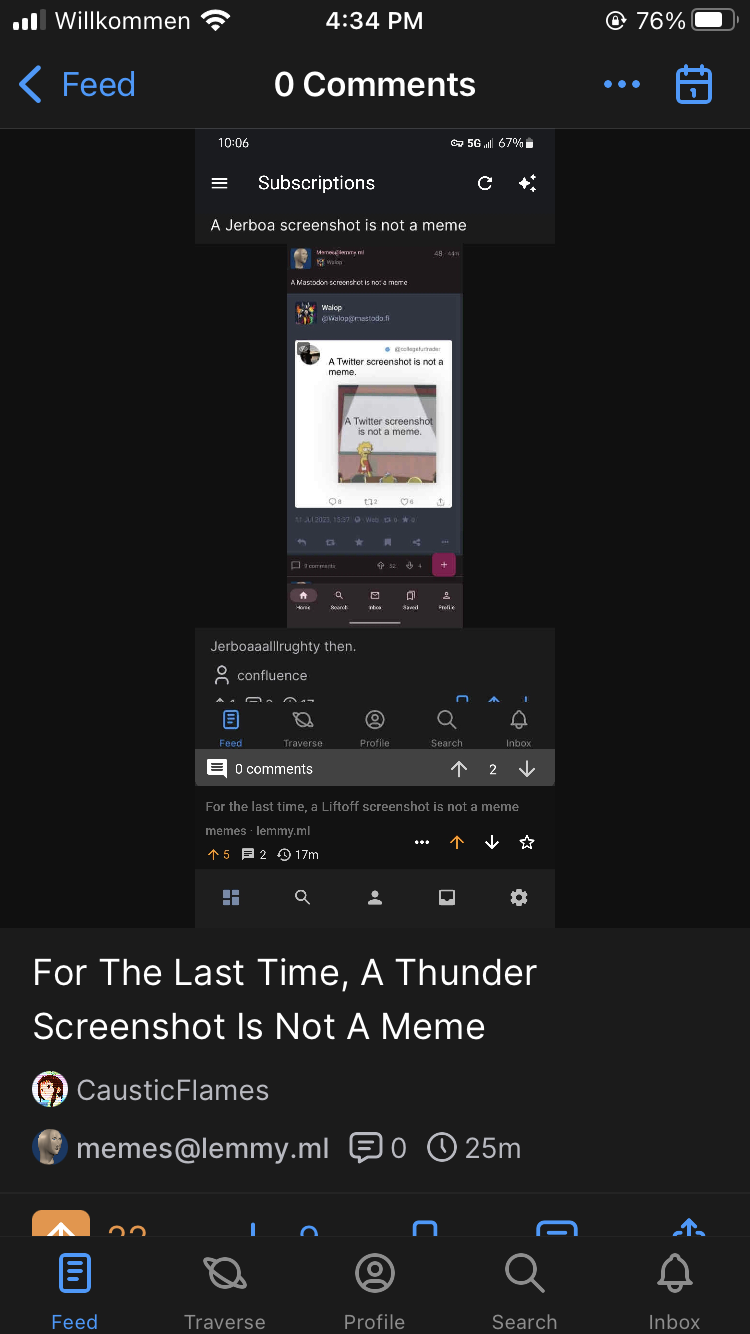Go to the Profile tab

tap(375, 1290)
